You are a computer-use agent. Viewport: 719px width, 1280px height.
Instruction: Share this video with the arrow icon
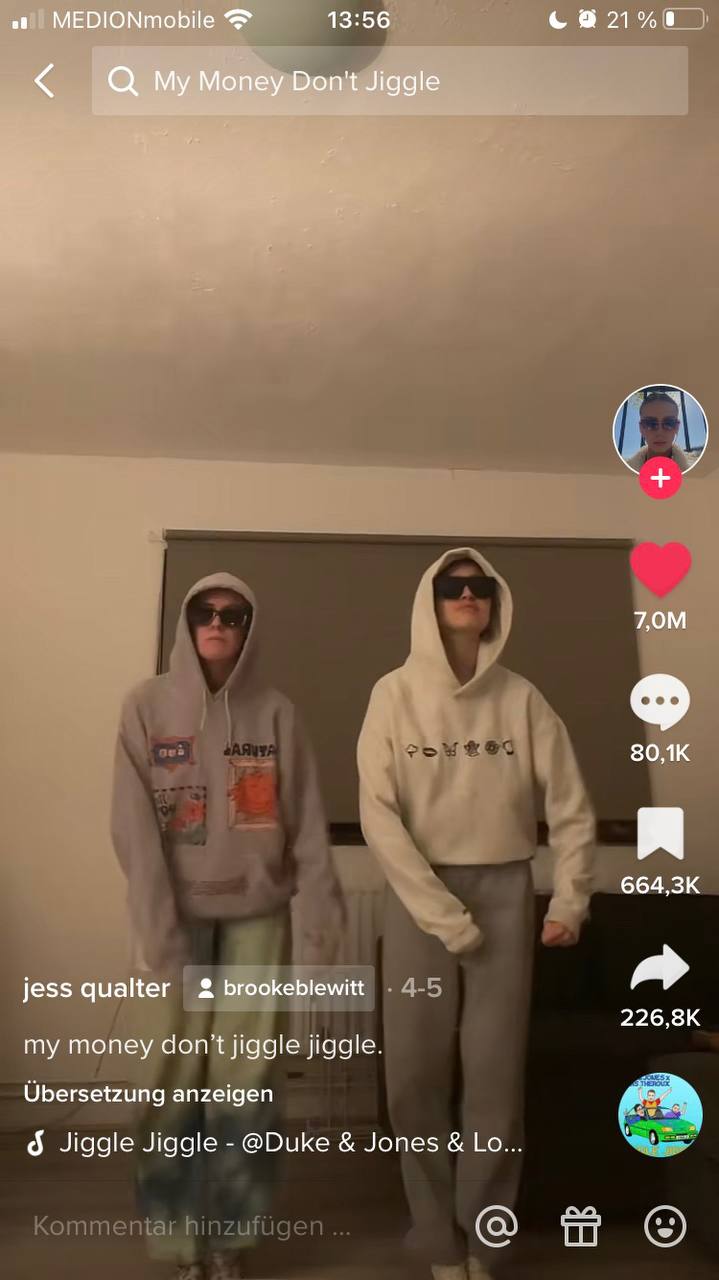660,968
